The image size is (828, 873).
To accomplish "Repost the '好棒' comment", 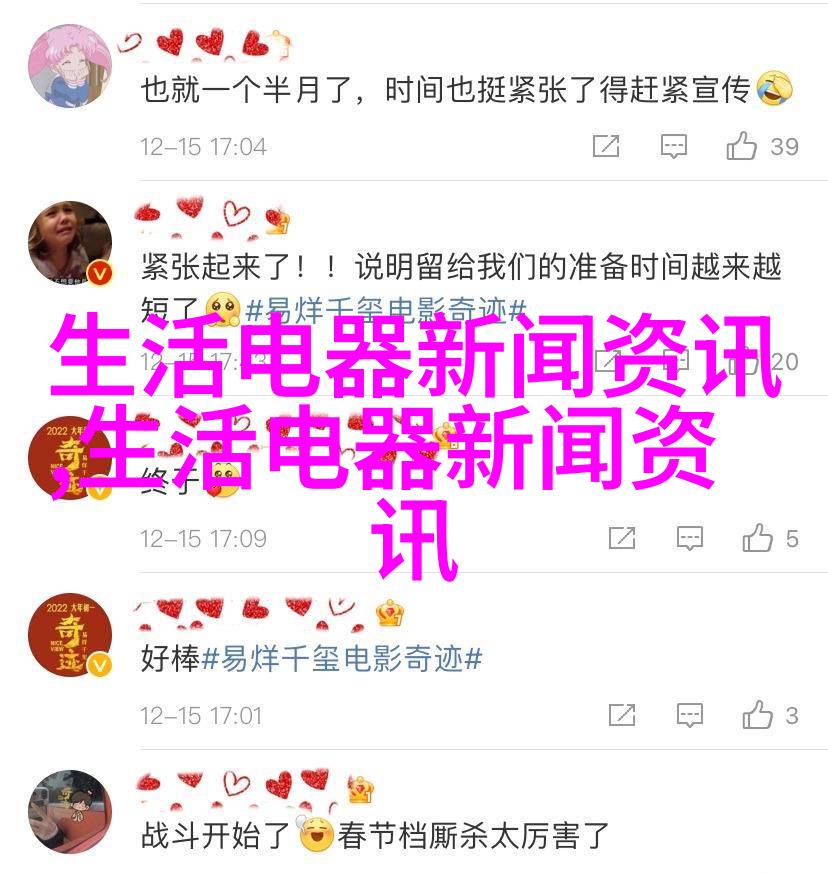I will [x=622, y=715].
